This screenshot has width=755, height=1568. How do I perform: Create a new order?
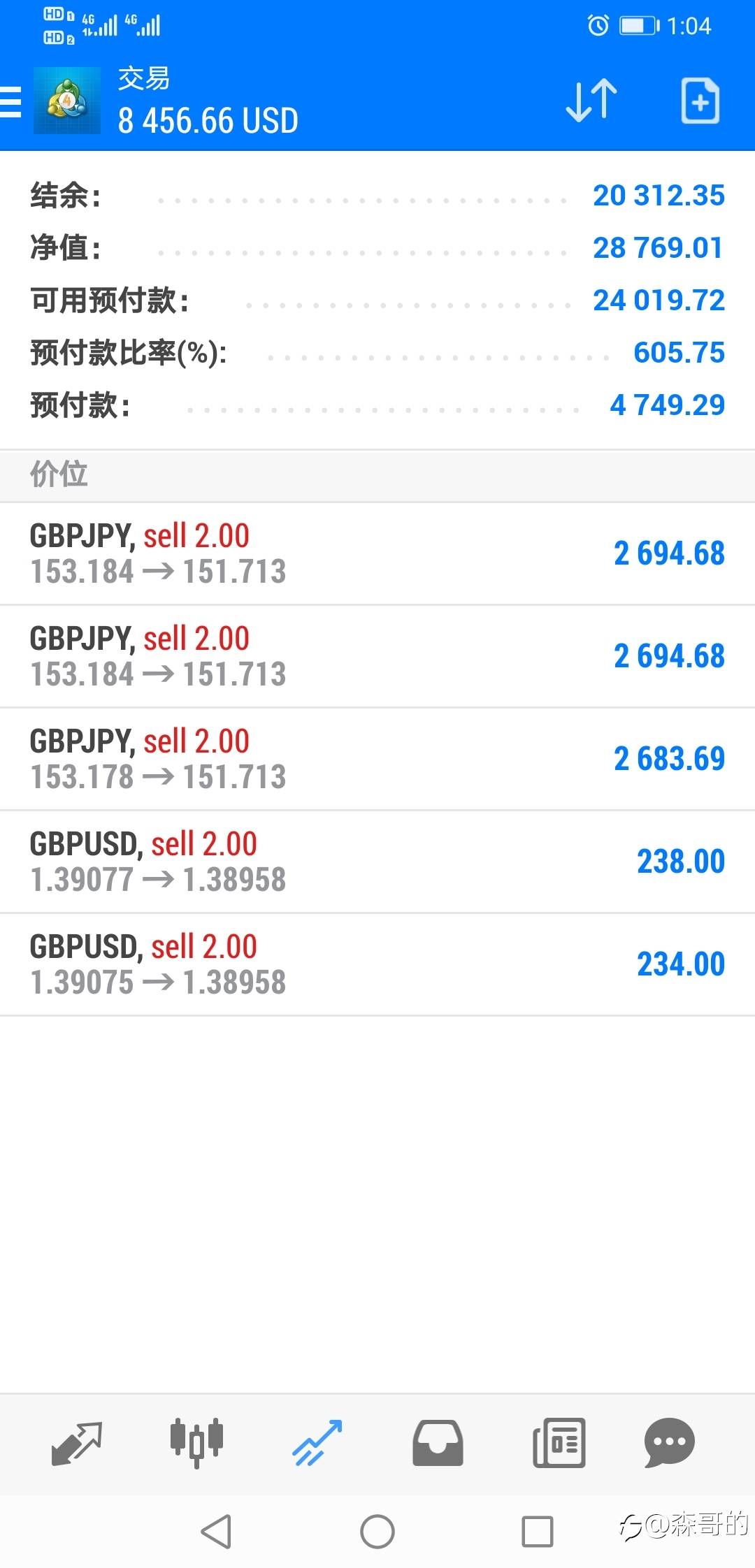pos(700,101)
